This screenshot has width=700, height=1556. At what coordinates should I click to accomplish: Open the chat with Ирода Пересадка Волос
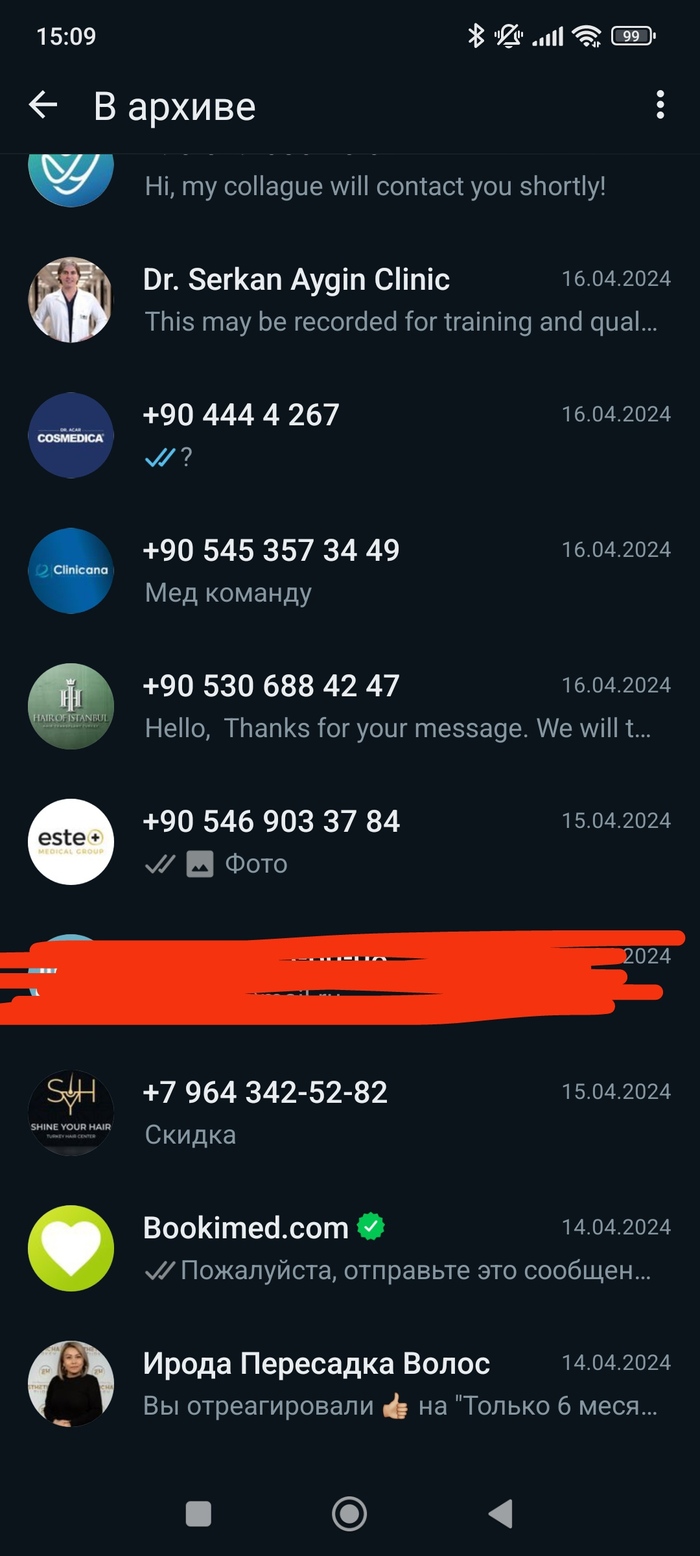[x=400, y=1383]
